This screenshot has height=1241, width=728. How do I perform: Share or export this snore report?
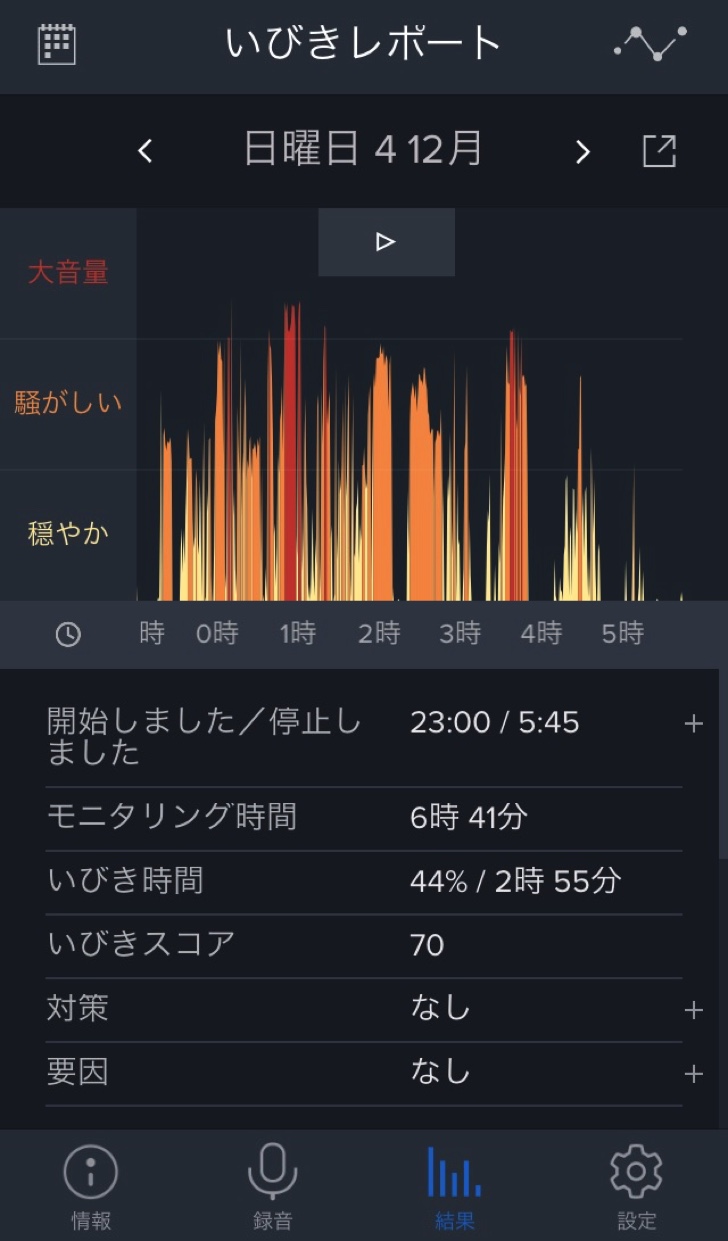[659, 151]
